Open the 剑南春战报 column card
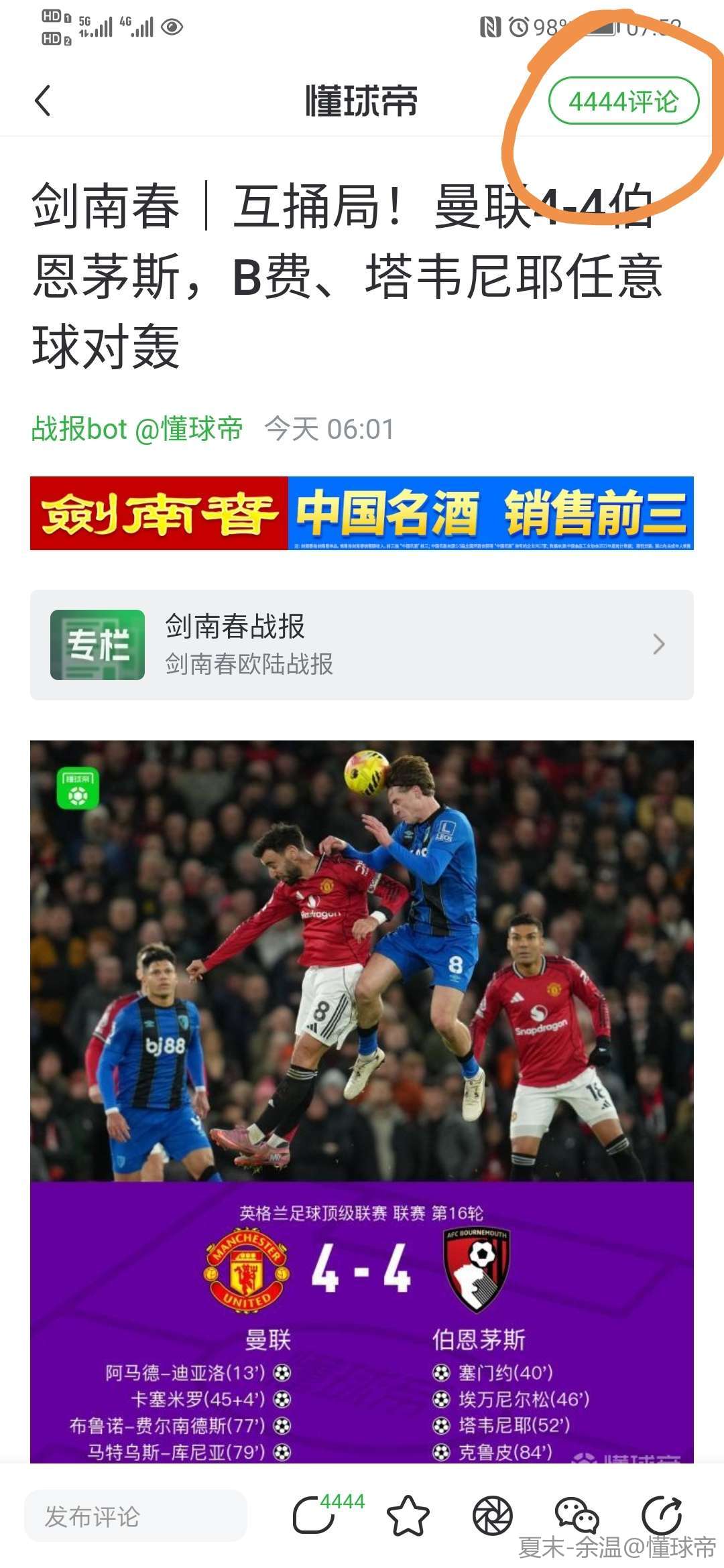The image size is (724, 1568). point(362,645)
